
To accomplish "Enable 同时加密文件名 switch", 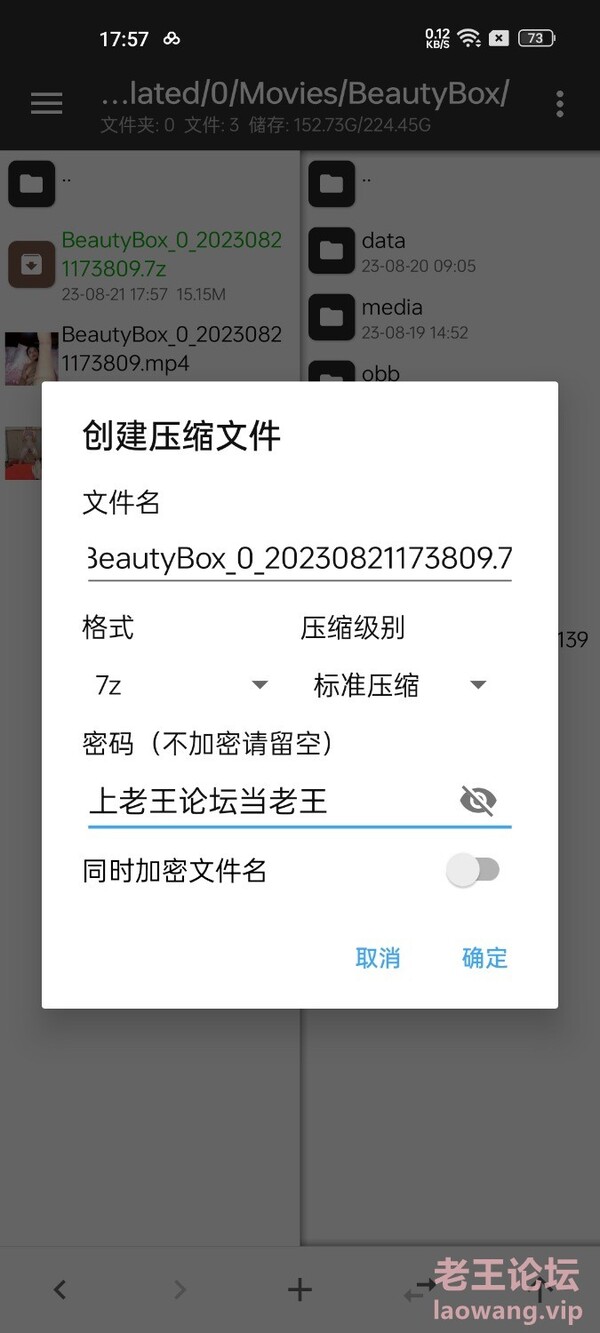I will [x=473, y=870].
